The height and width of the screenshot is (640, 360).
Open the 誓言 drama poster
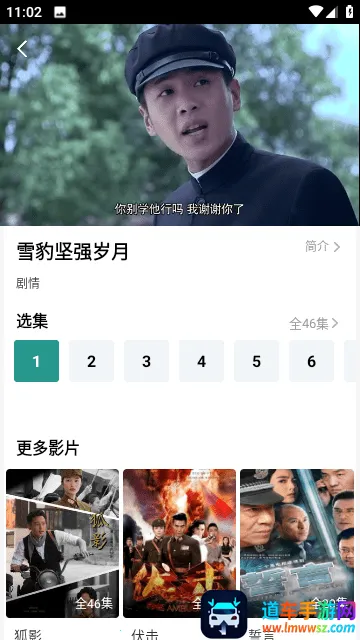pyautogui.click(x=297, y=543)
